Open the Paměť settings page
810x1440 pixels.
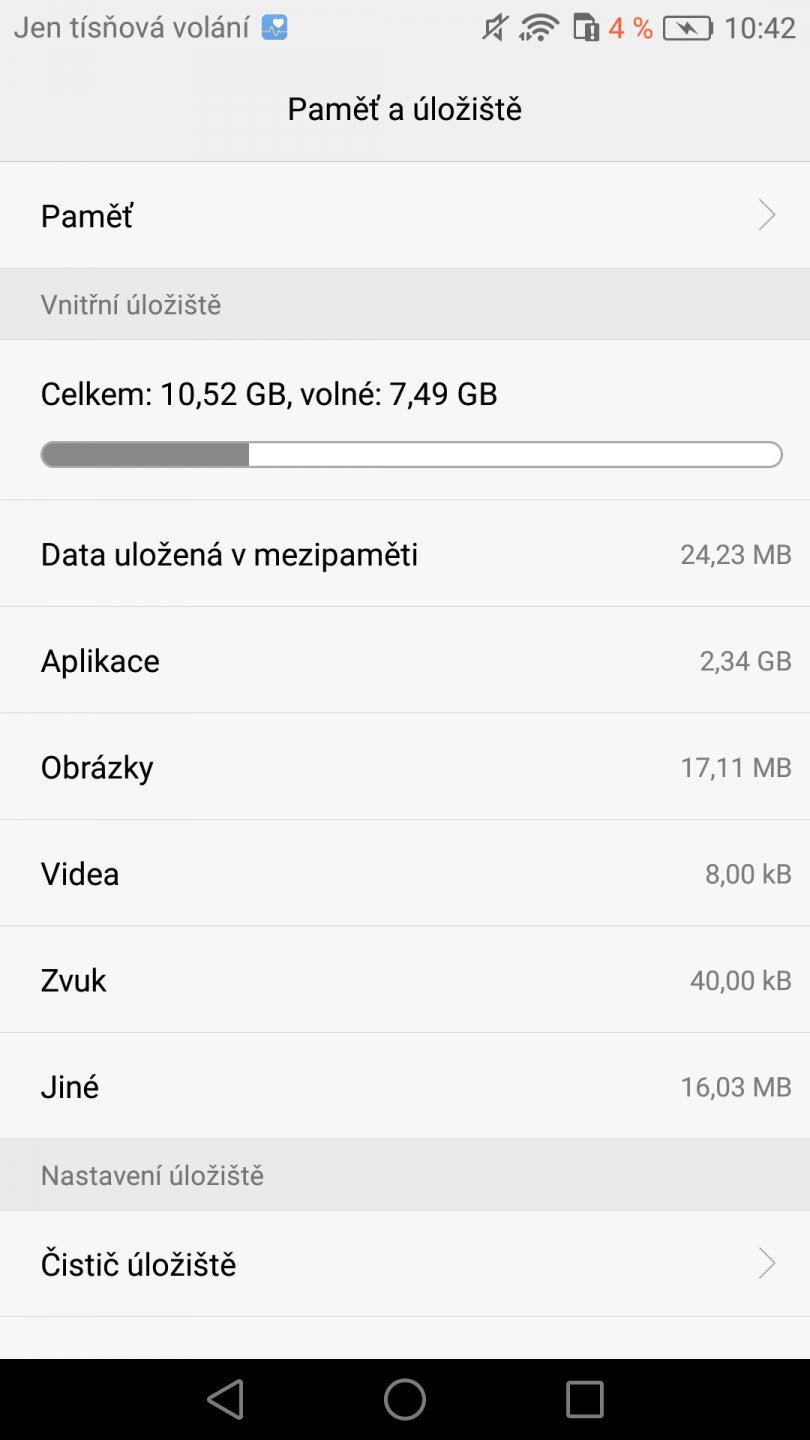coord(405,215)
